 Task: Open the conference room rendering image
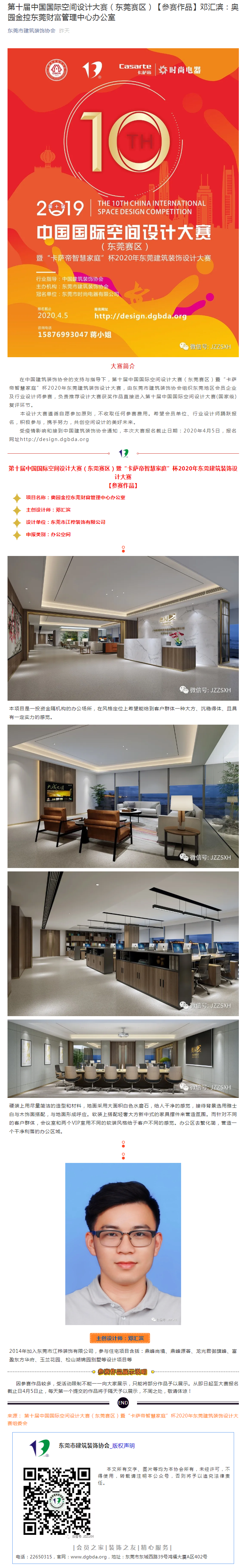[x=123, y=1058]
